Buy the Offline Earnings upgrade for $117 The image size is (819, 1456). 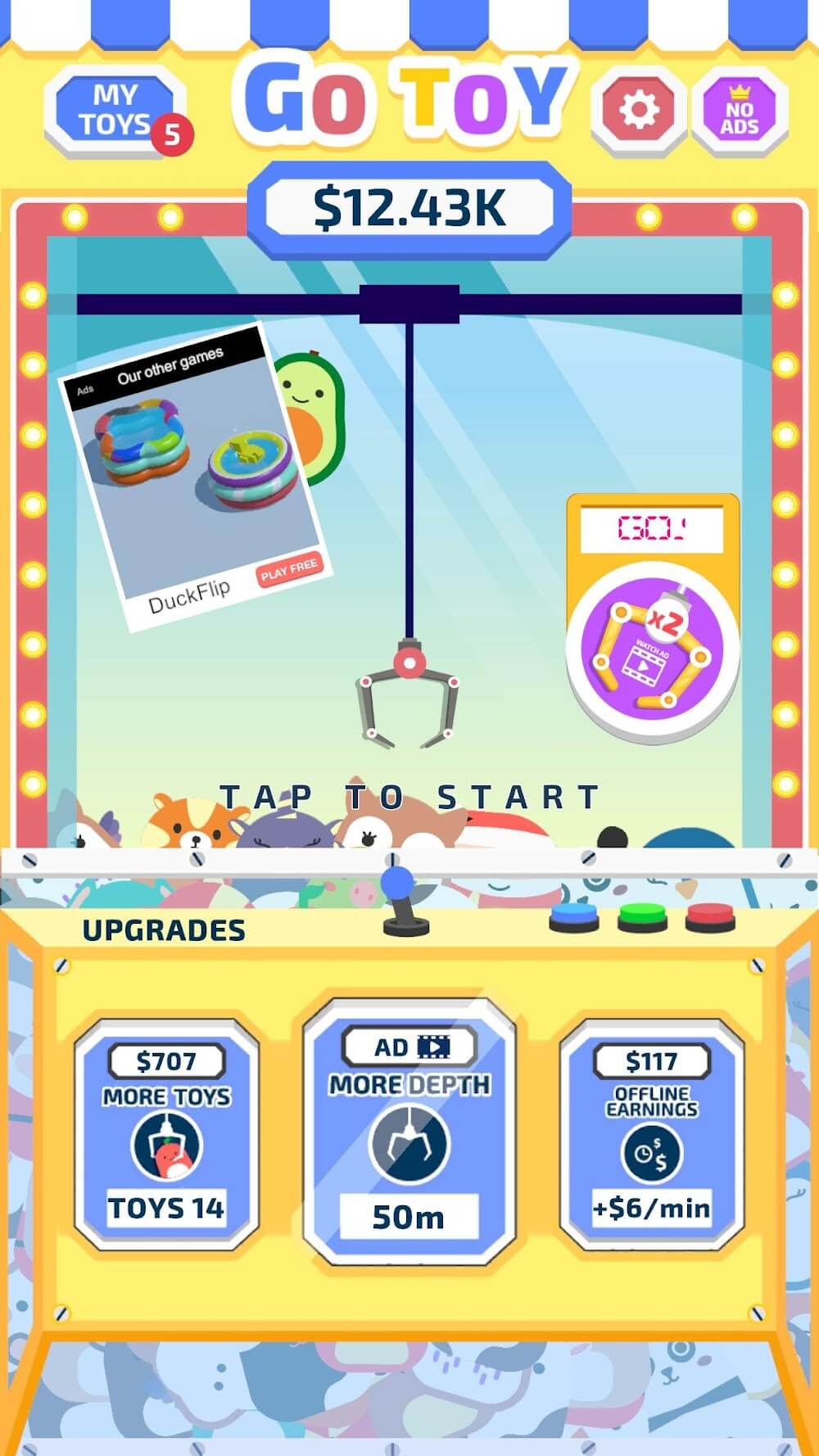[651, 1134]
